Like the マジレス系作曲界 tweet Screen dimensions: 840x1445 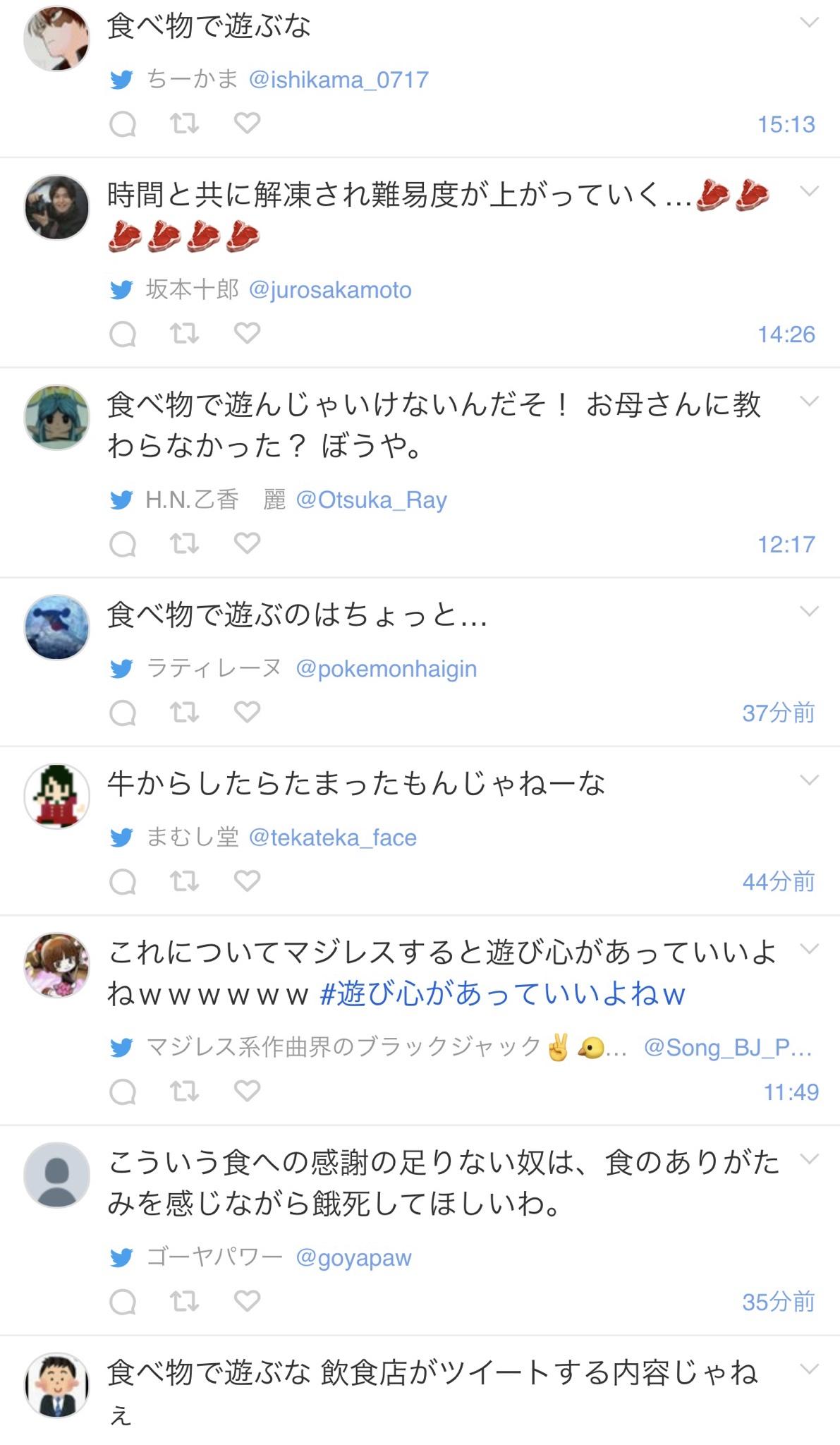point(247,1091)
